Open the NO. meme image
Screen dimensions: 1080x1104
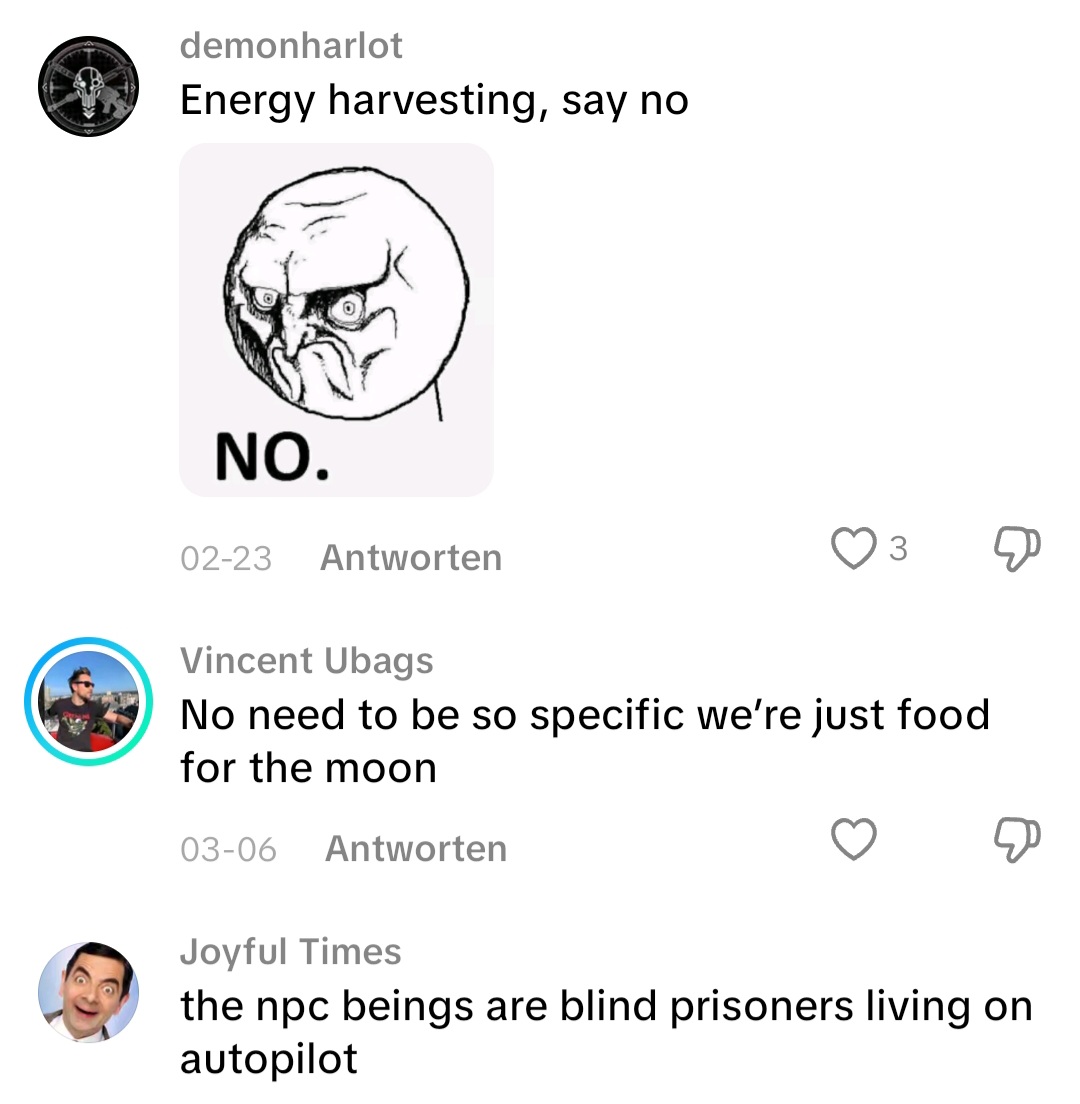coord(336,320)
